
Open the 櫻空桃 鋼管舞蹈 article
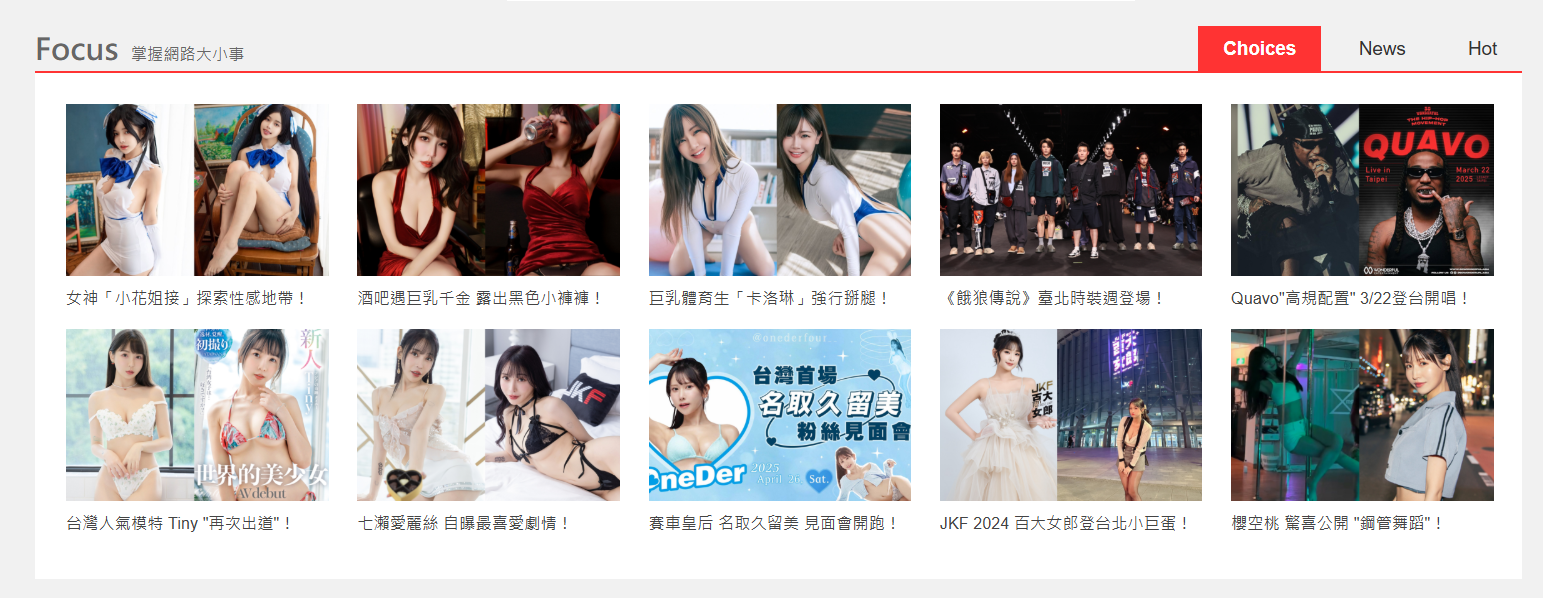[x=1338, y=523]
